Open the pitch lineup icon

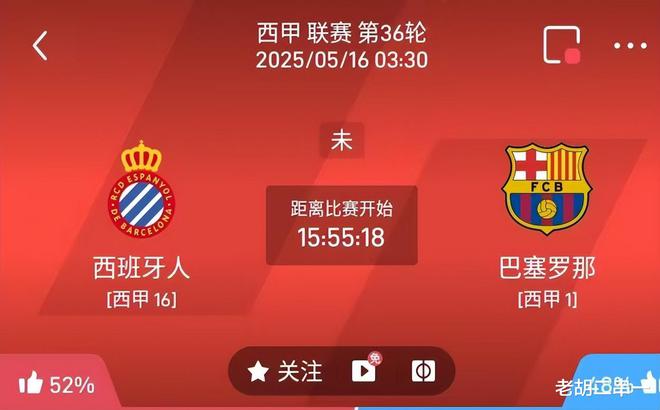pos(423,372)
